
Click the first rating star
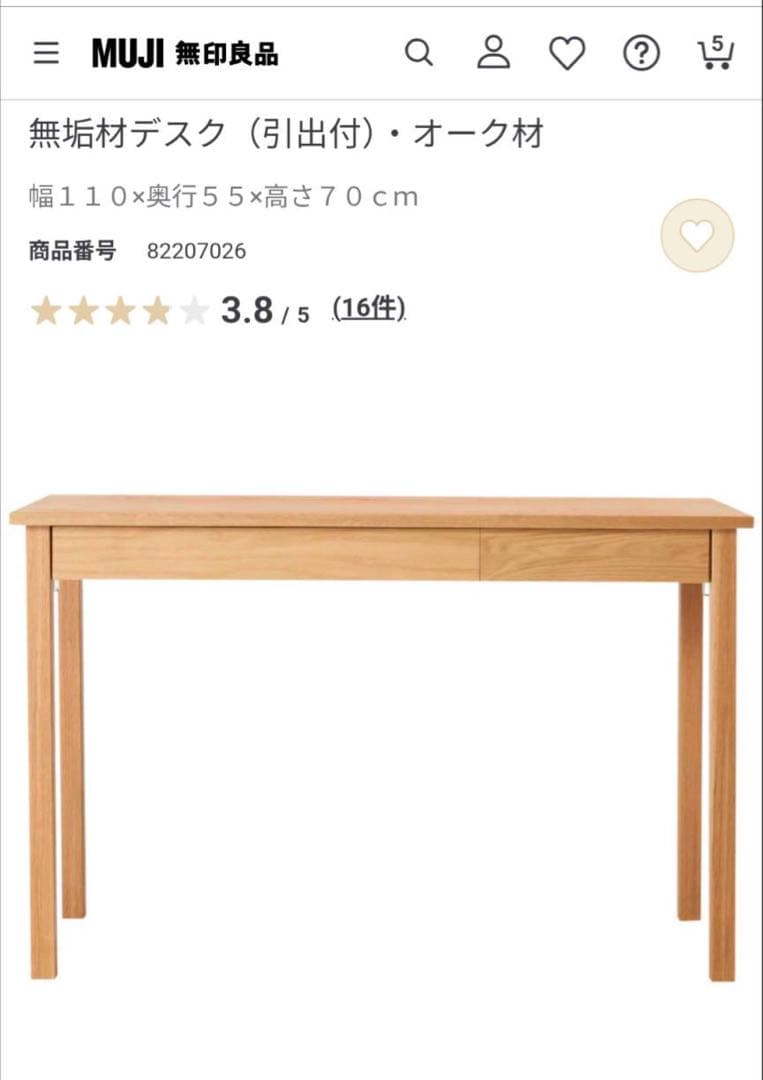(45, 312)
